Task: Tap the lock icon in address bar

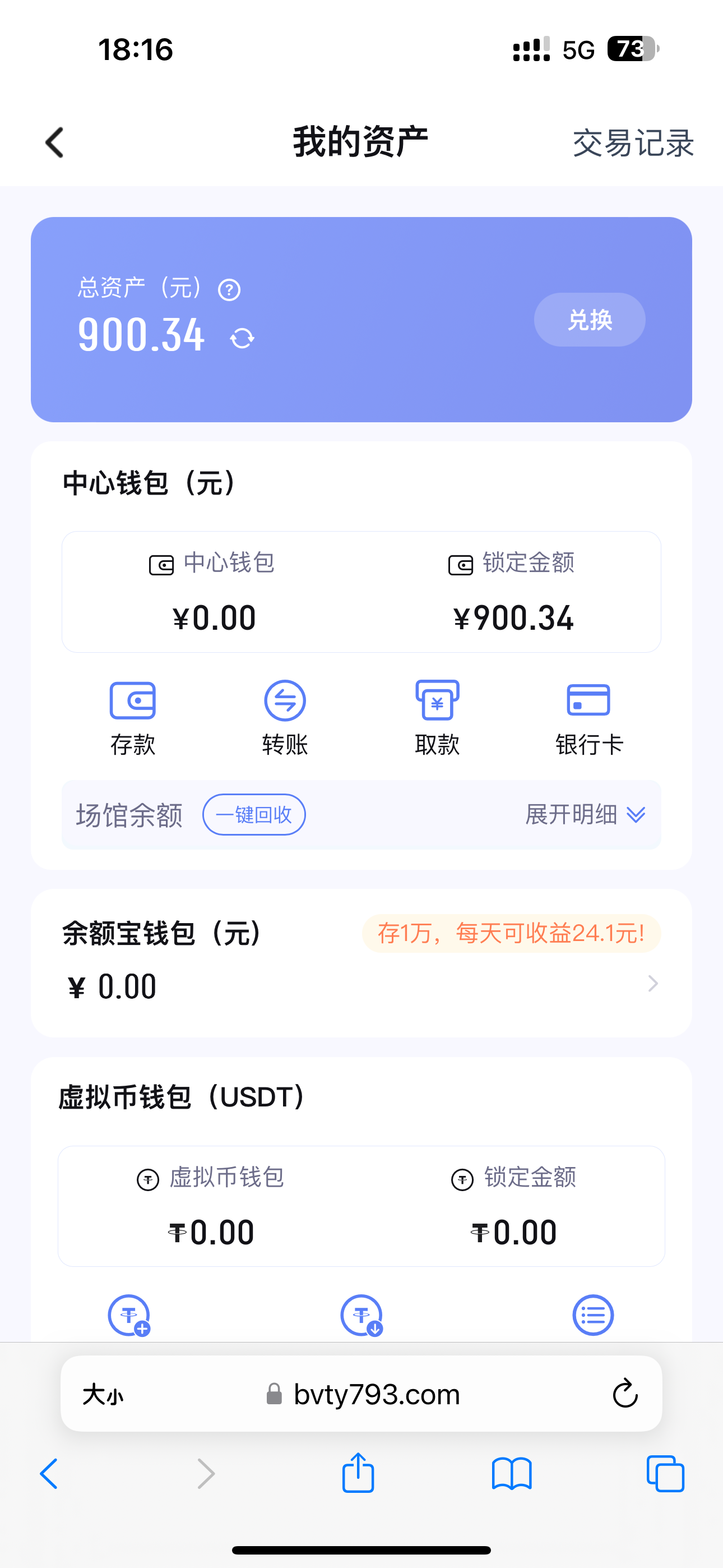Action: [274, 1394]
